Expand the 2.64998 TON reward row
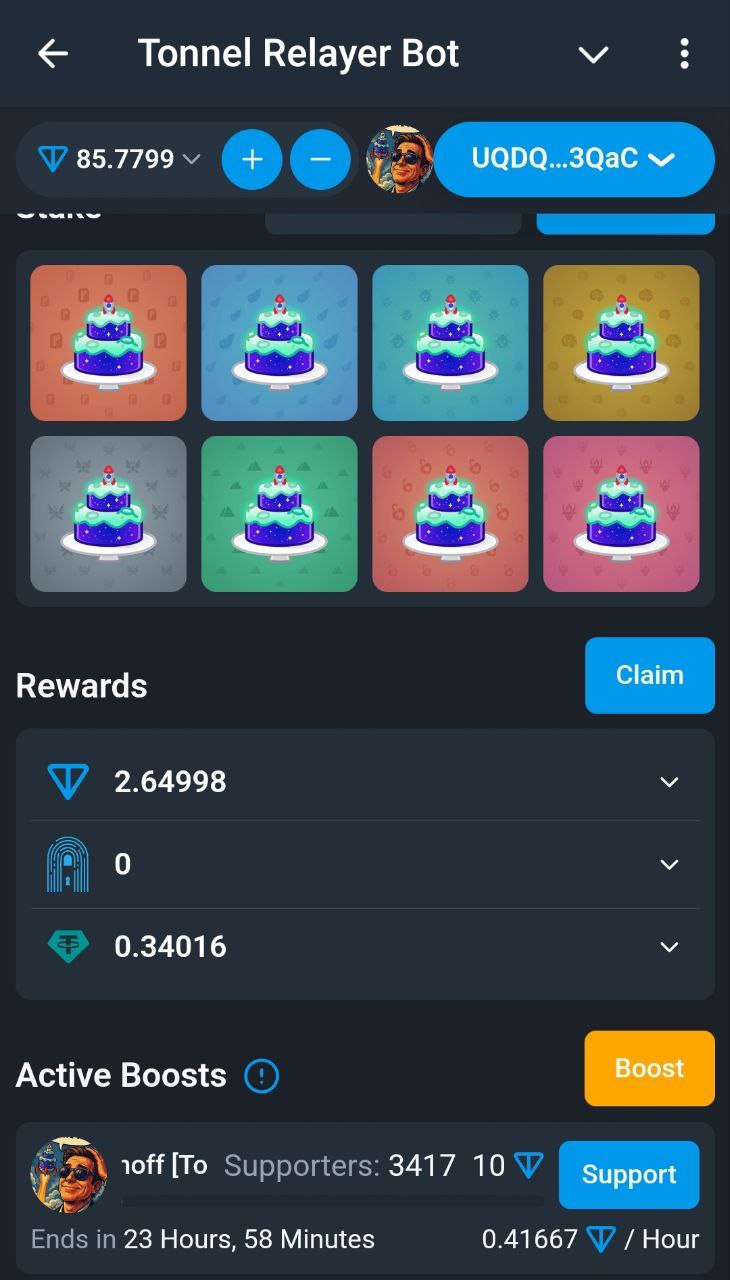 click(x=669, y=782)
